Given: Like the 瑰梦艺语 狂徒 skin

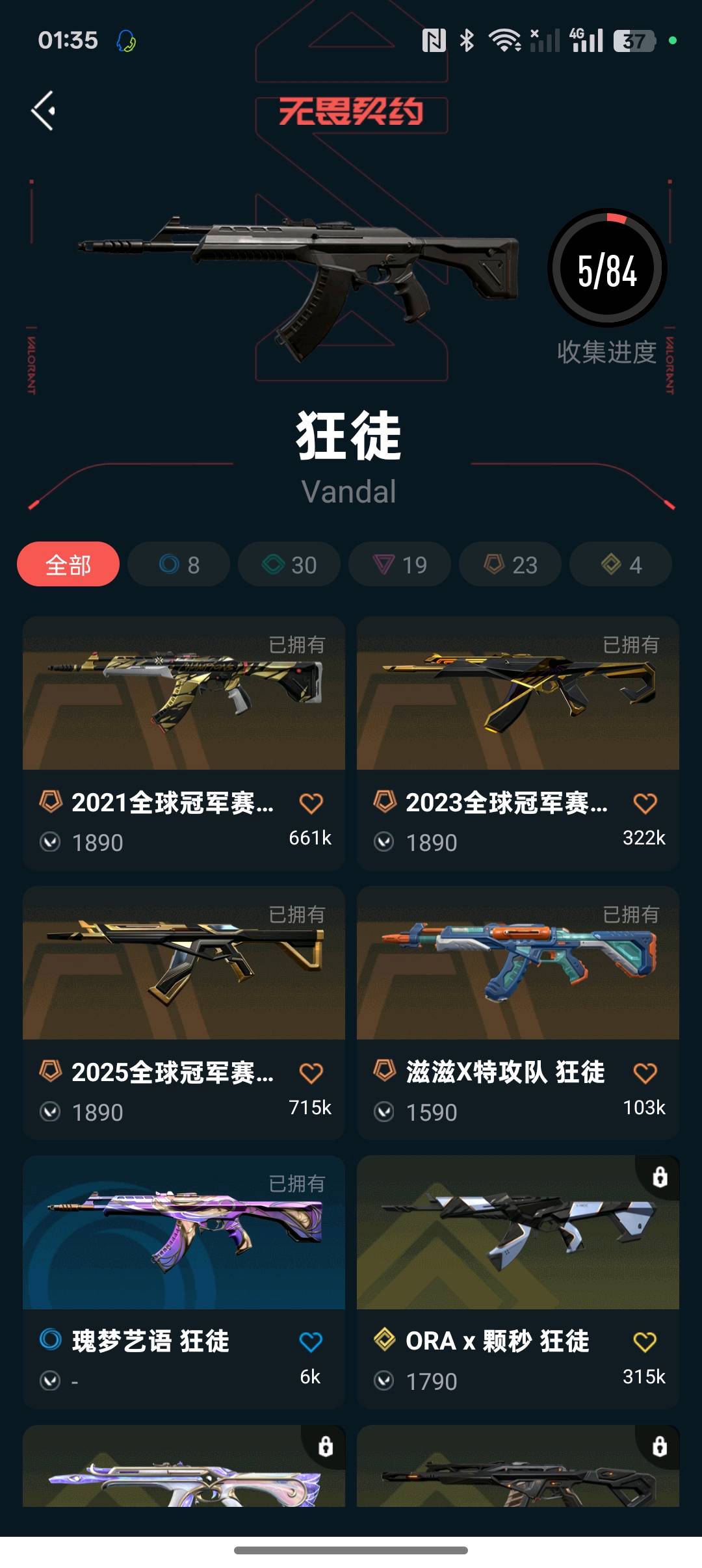Looking at the screenshot, I should 311,1342.
